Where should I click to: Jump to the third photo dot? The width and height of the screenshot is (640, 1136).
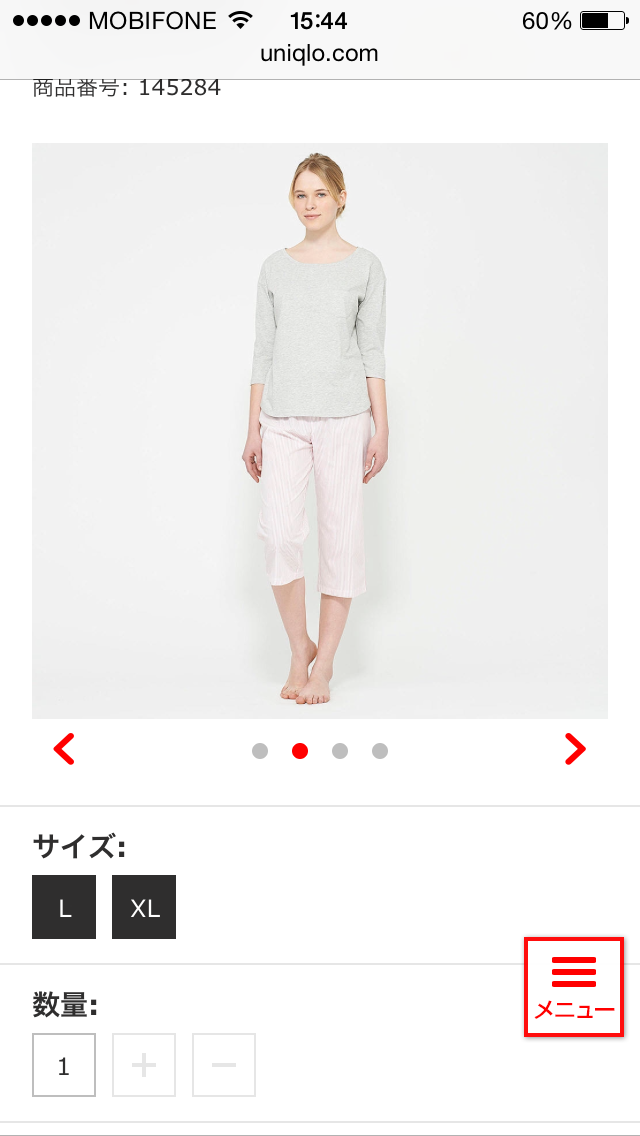340,751
